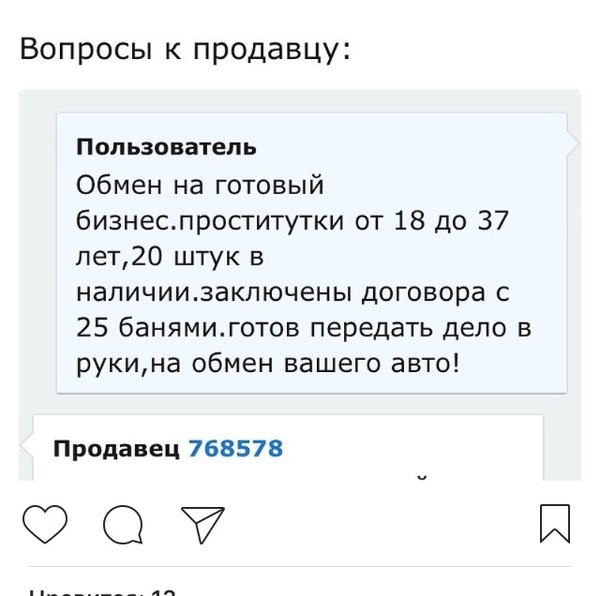Viewport: 600px width, 596px height.
Task: Like this post with the heart icon
Action: pos(44,524)
